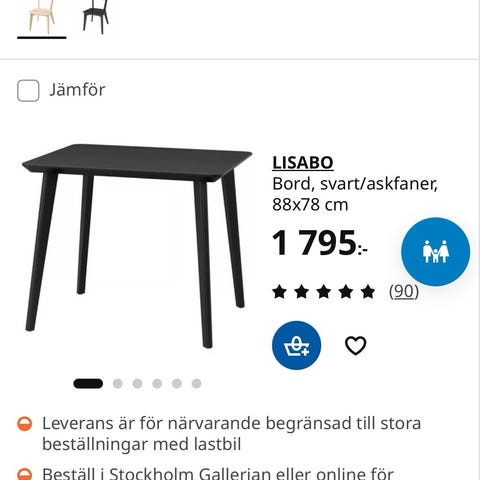Open the LISABO table product image

point(137,246)
